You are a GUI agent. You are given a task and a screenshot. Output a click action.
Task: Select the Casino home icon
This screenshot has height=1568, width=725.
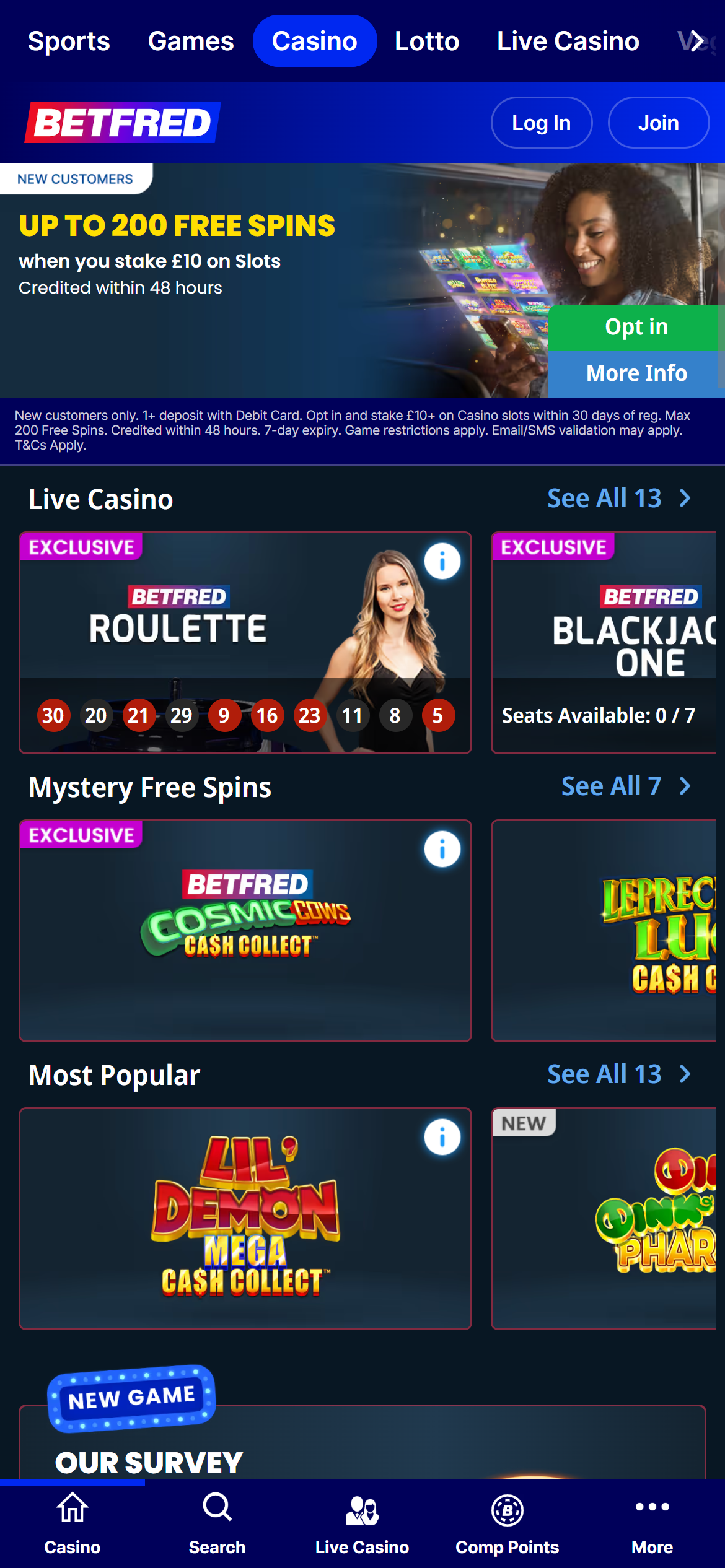coord(72,1525)
